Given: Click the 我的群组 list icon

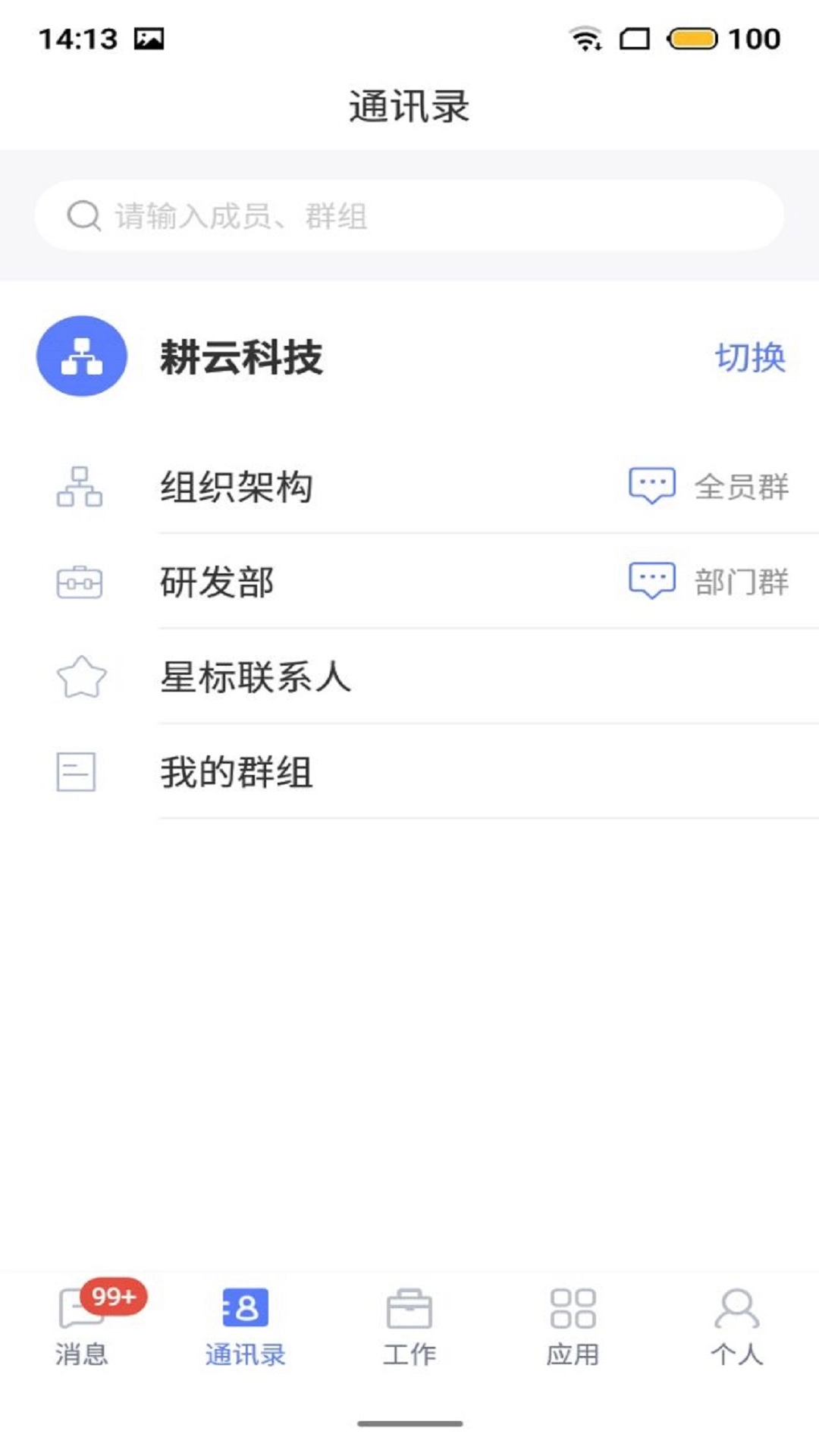Looking at the screenshot, I should tap(75, 772).
